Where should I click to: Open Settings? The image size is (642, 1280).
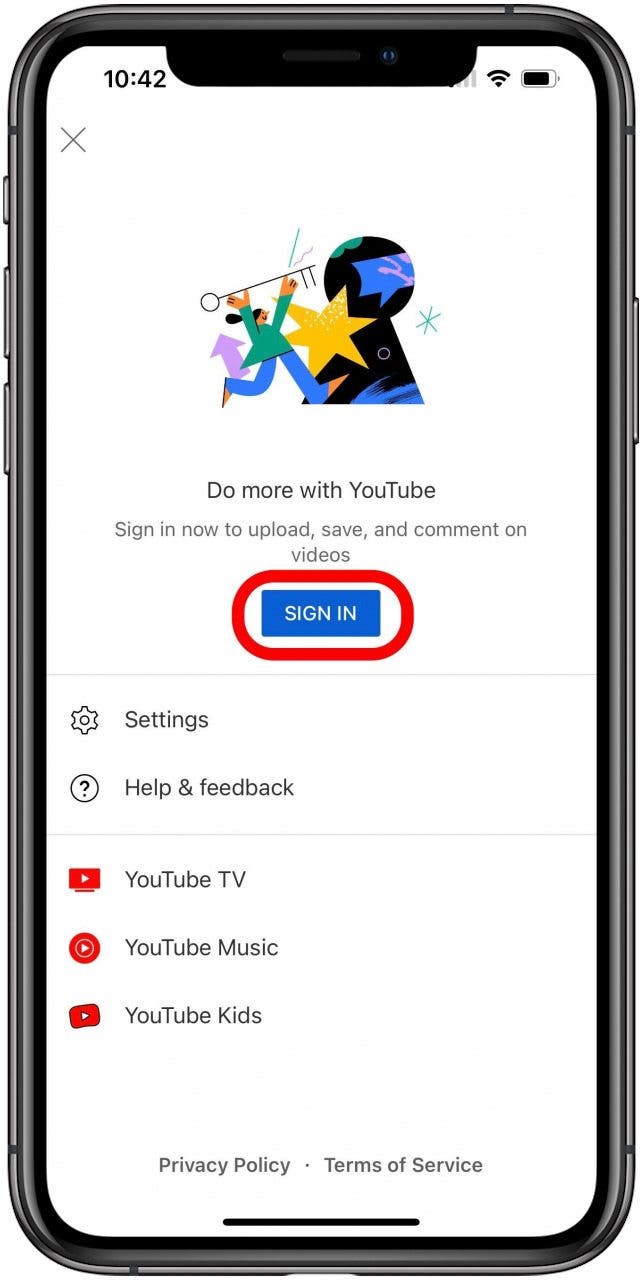(166, 720)
